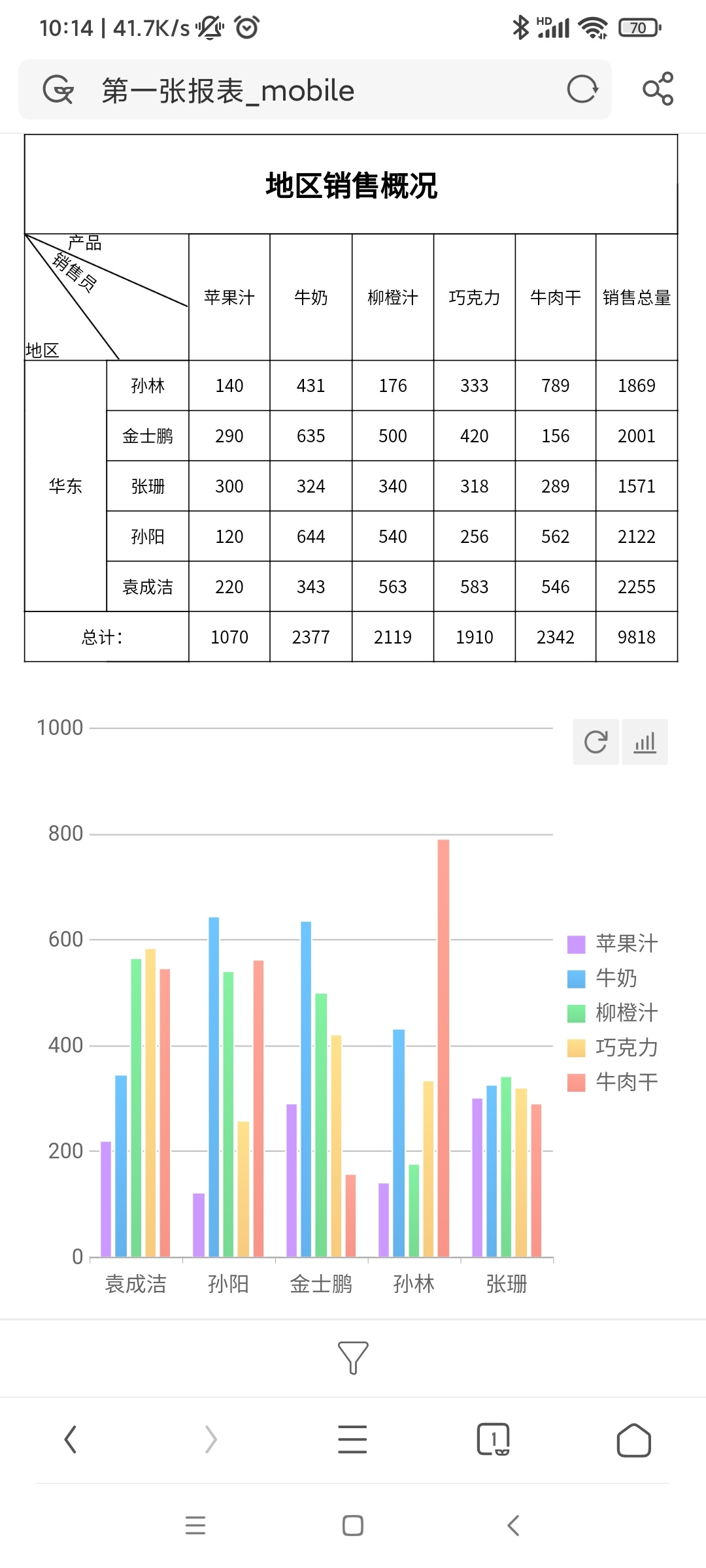The height and width of the screenshot is (1568, 706).
Task: Tap the address bar showing 第一张报表_mobile
Action: (x=314, y=90)
